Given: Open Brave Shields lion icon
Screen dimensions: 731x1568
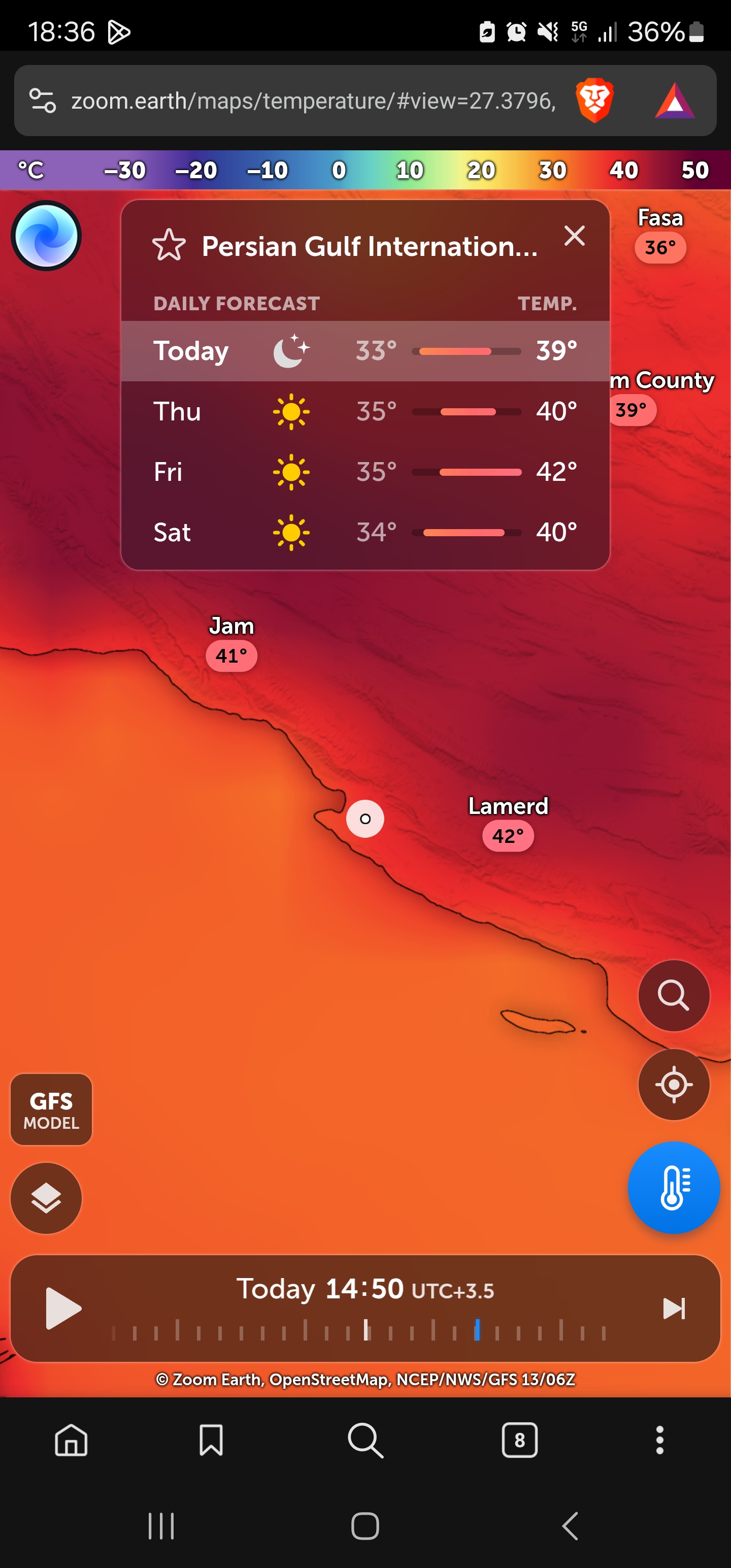Looking at the screenshot, I should pyautogui.click(x=594, y=100).
